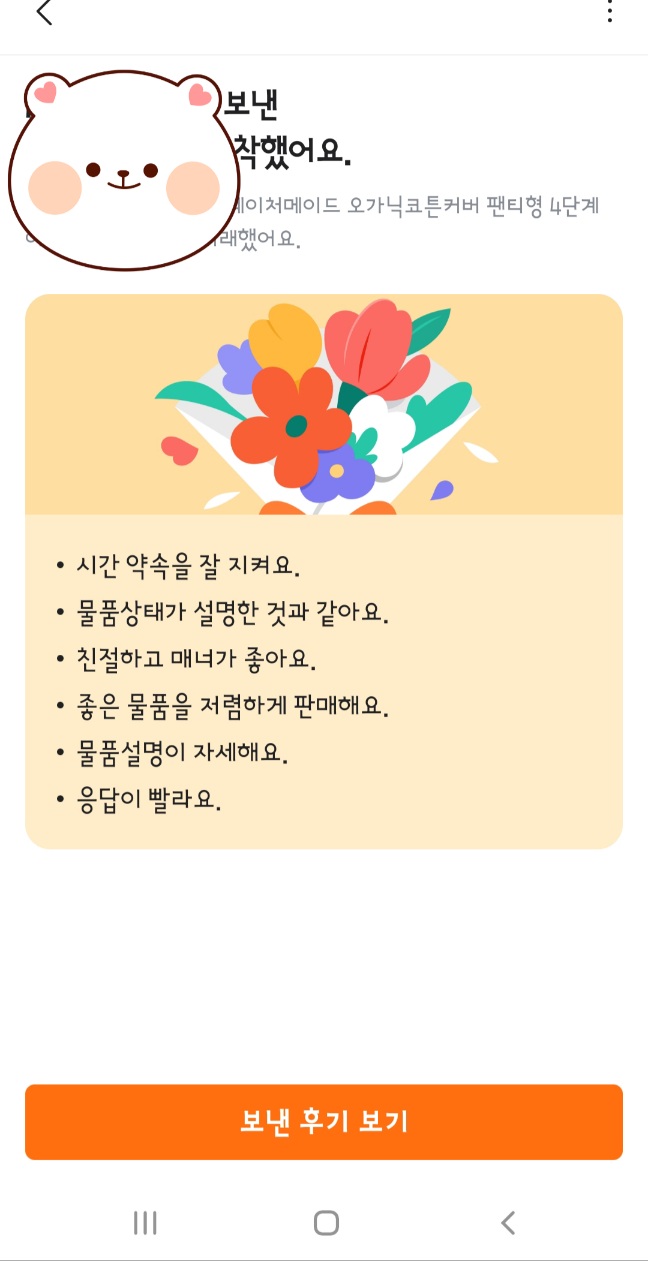Viewport: 648px width, 1261px height.
Task: Open the three-dot overflow menu
Action: [x=610, y=13]
